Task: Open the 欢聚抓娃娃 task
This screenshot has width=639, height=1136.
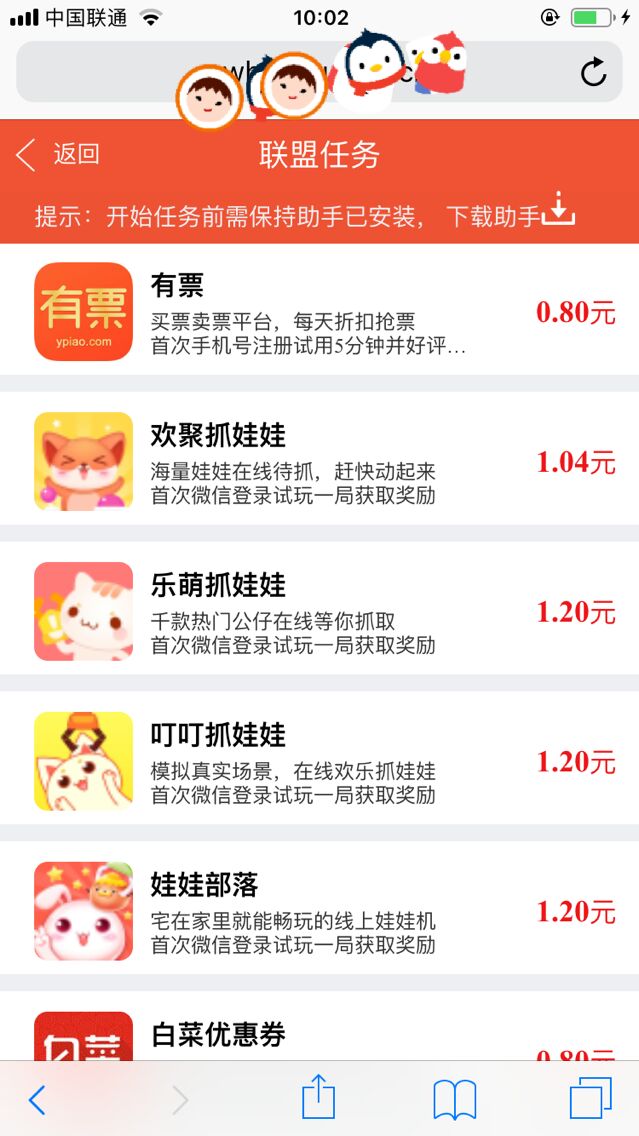Action: pos(319,461)
